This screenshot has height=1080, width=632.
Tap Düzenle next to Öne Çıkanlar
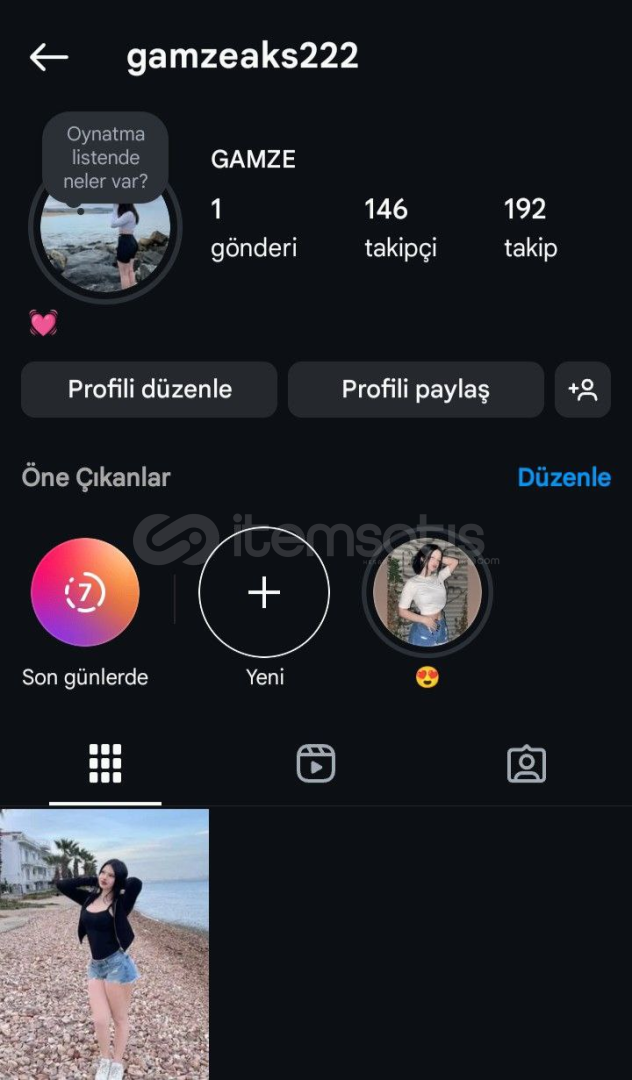click(x=564, y=477)
